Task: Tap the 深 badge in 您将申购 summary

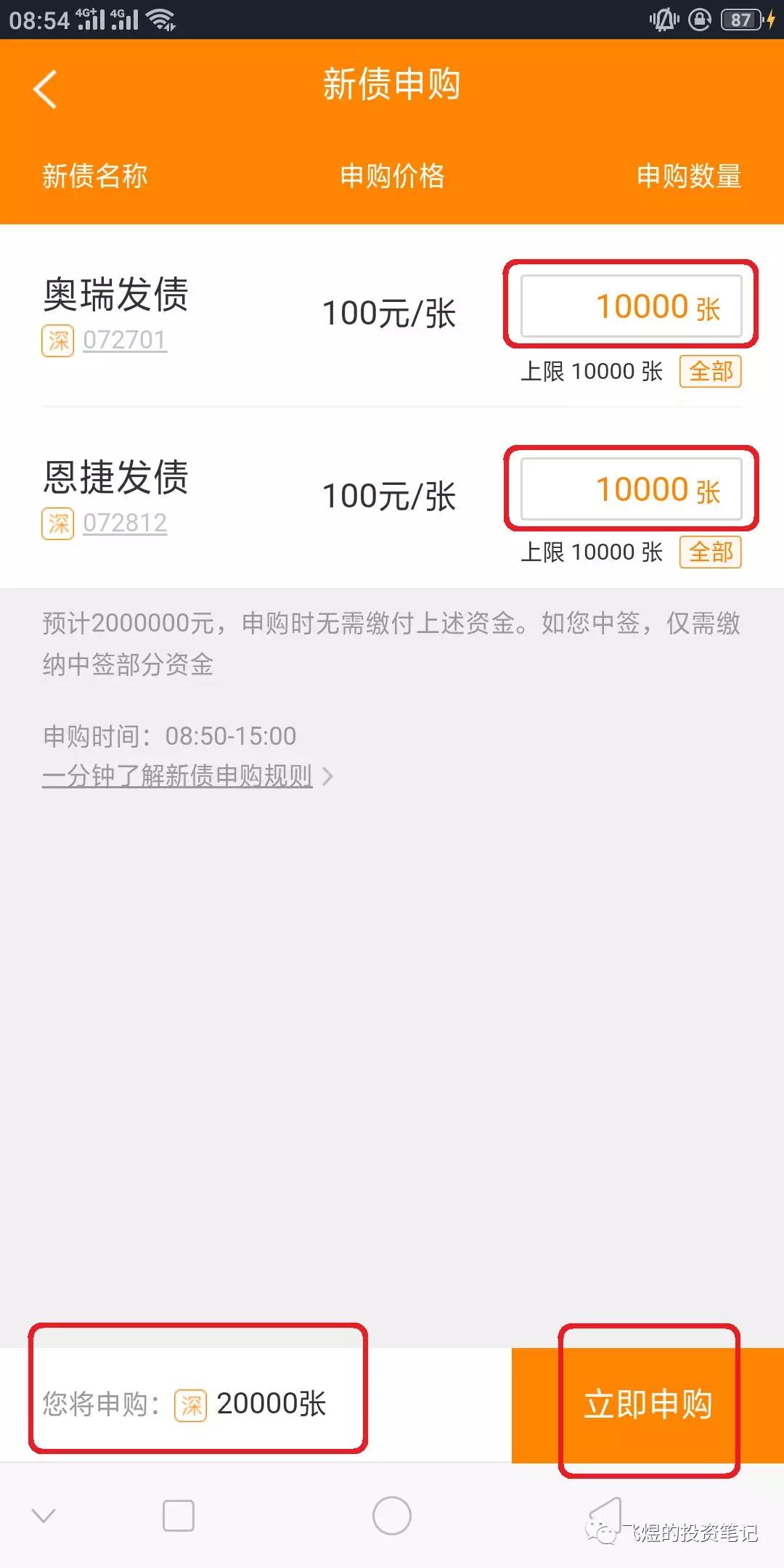Action: point(190,1404)
